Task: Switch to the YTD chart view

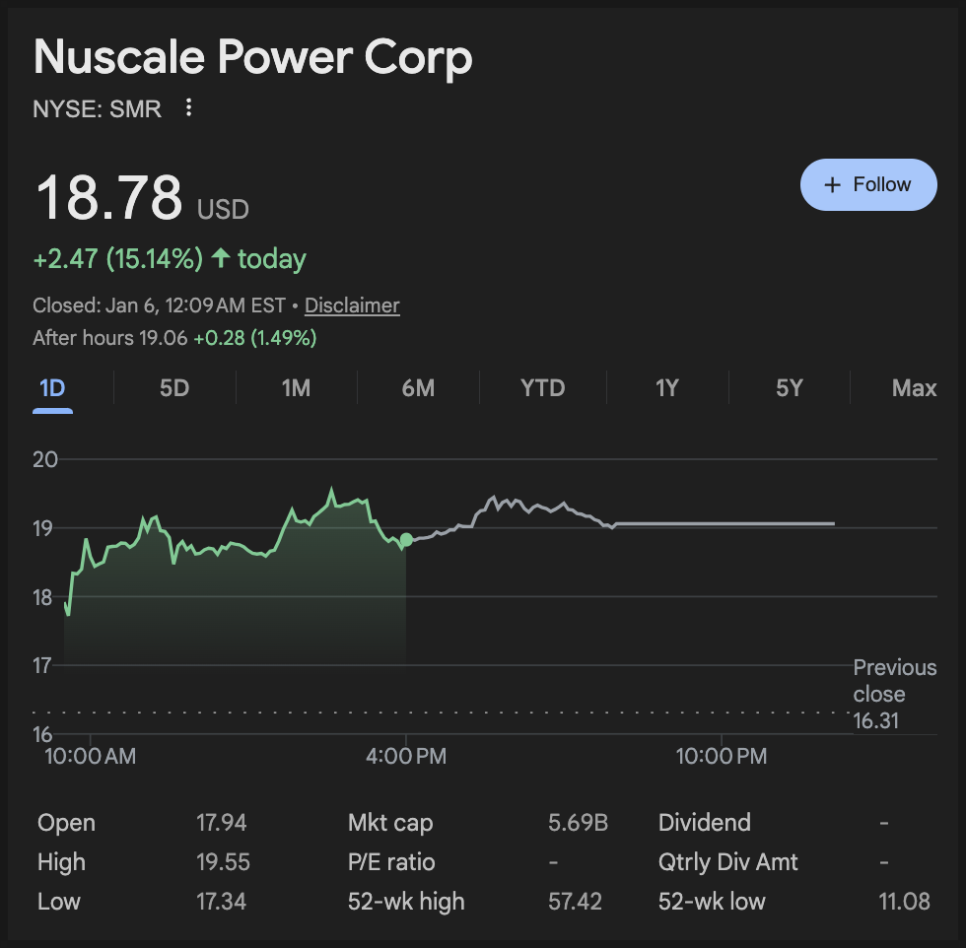Action: tap(542, 388)
